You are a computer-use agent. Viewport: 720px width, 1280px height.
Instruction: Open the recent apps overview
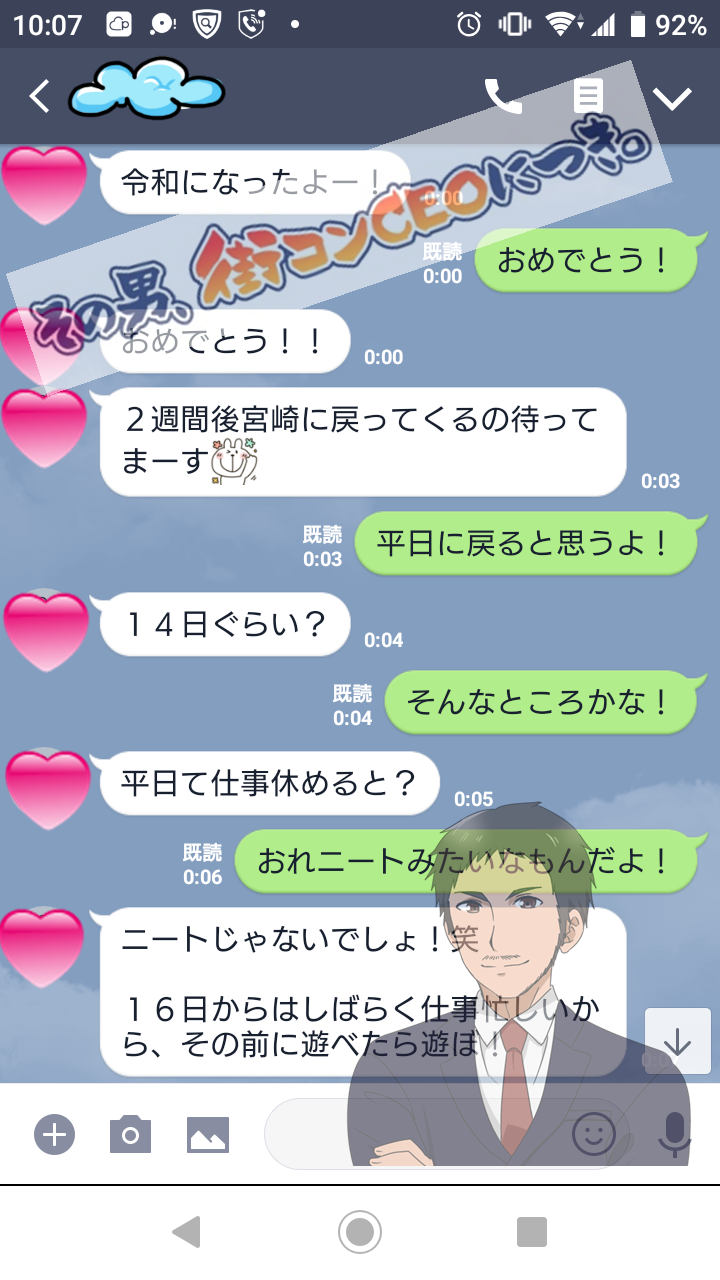[532, 1231]
